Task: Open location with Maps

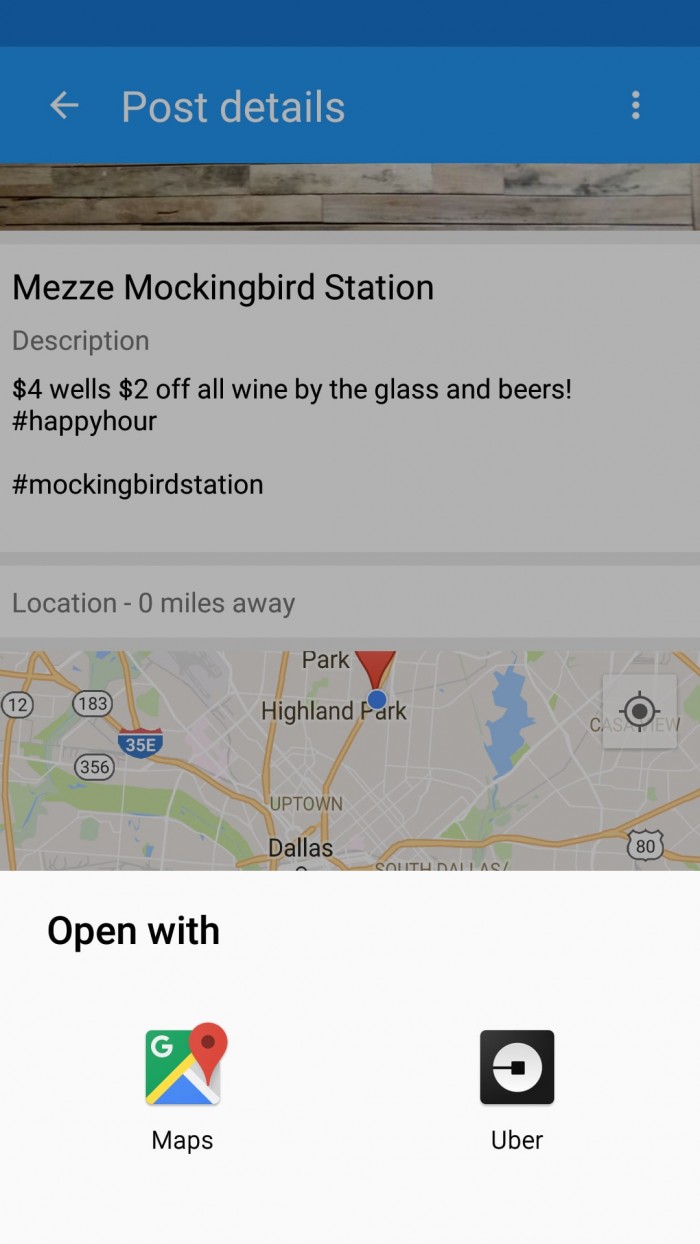Action: [183, 1087]
